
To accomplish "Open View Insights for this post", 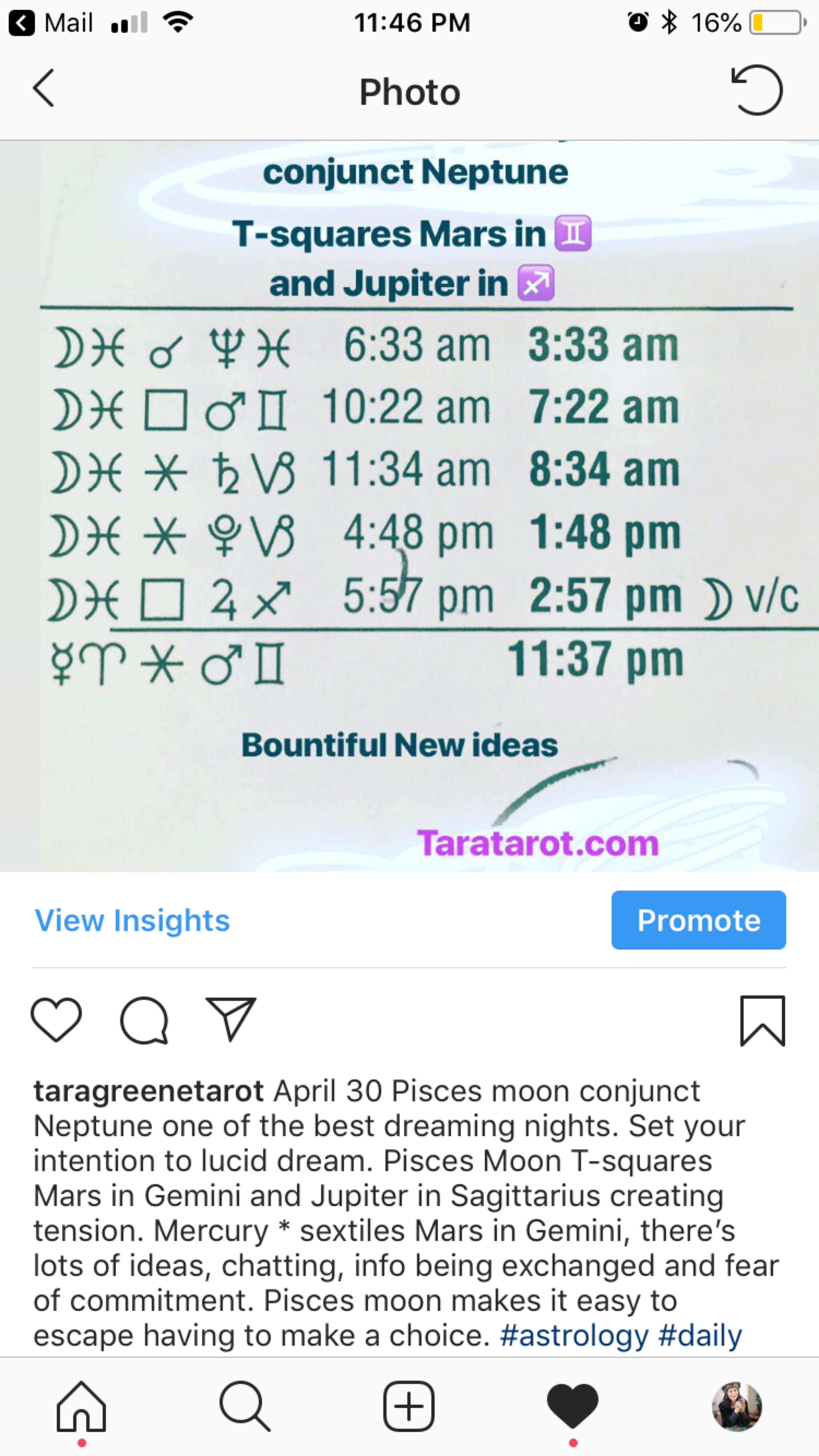I will [132, 920].
